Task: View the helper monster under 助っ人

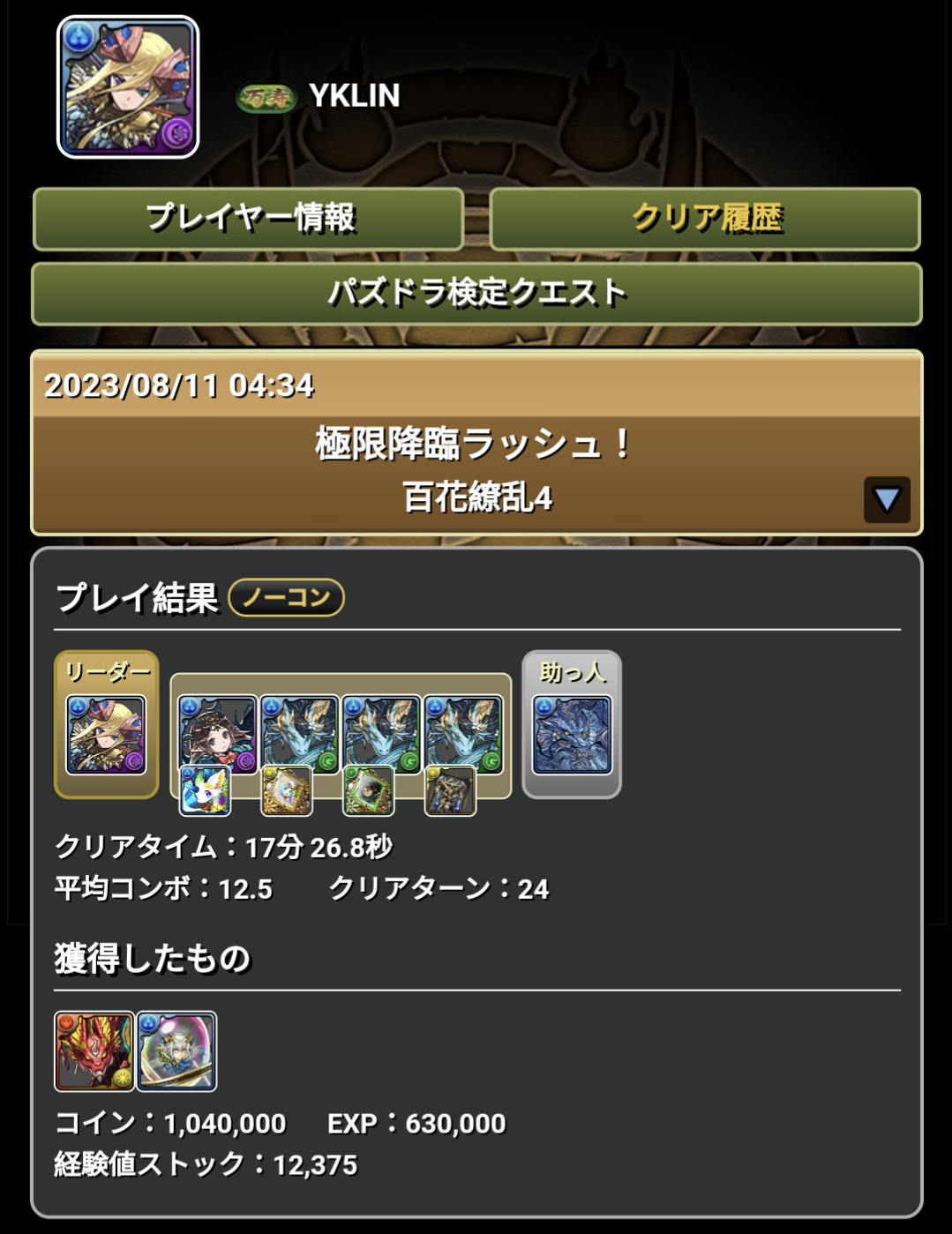Action: [571, 735]
